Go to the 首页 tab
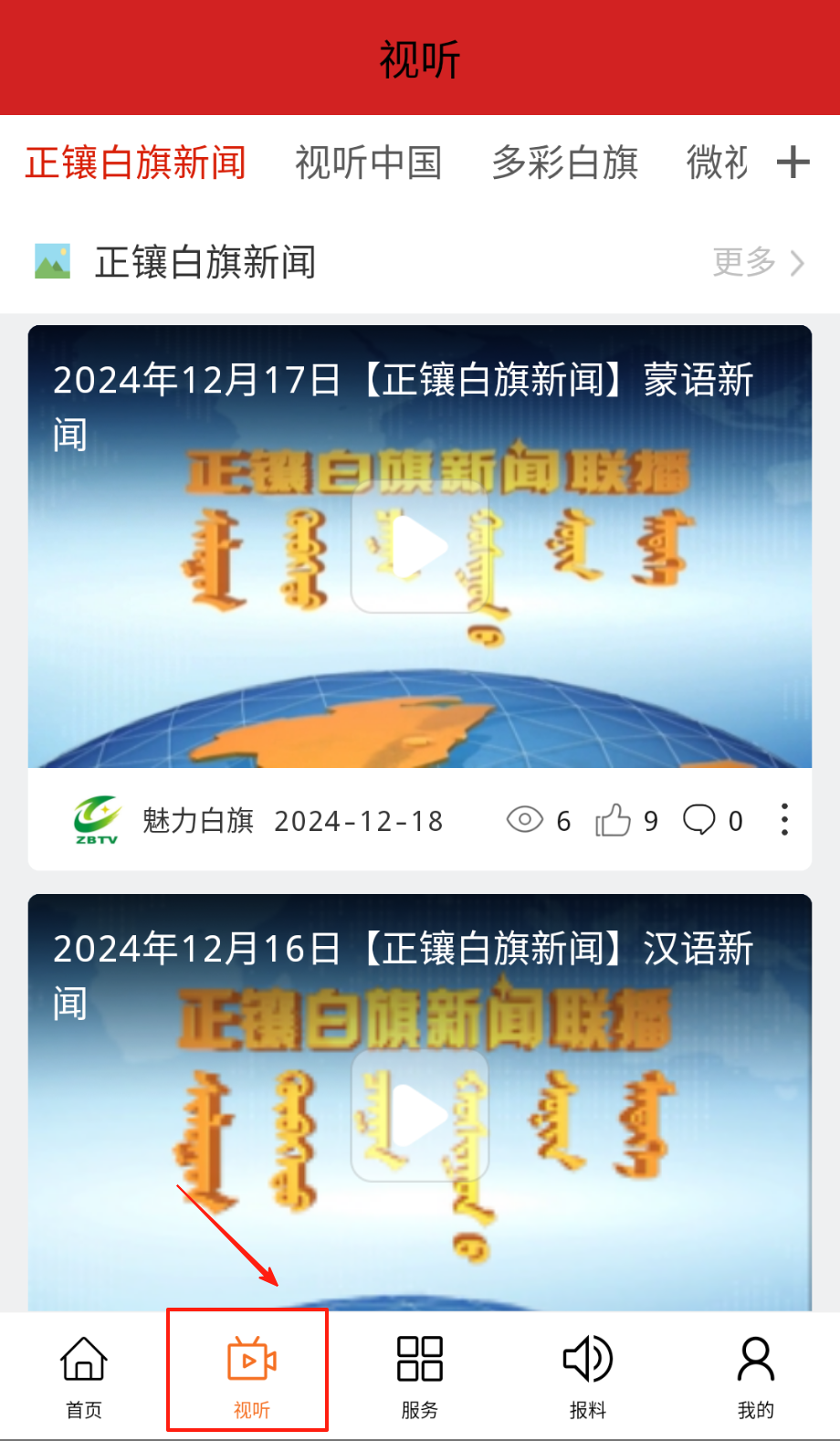Image resolution: width=840 pixels, height=1441 pixels. click(x=84, y=1375)
